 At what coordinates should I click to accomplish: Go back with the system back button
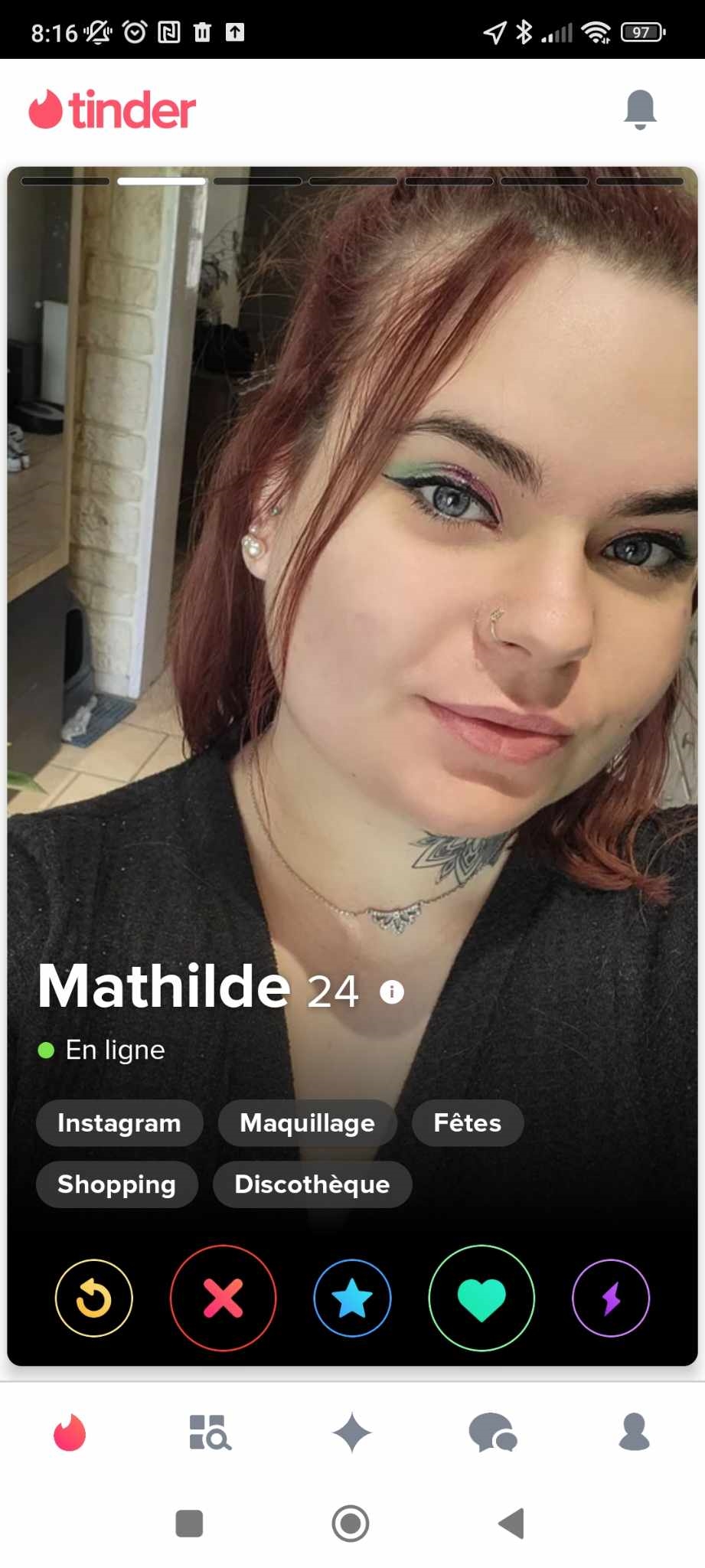point(511,1524)
